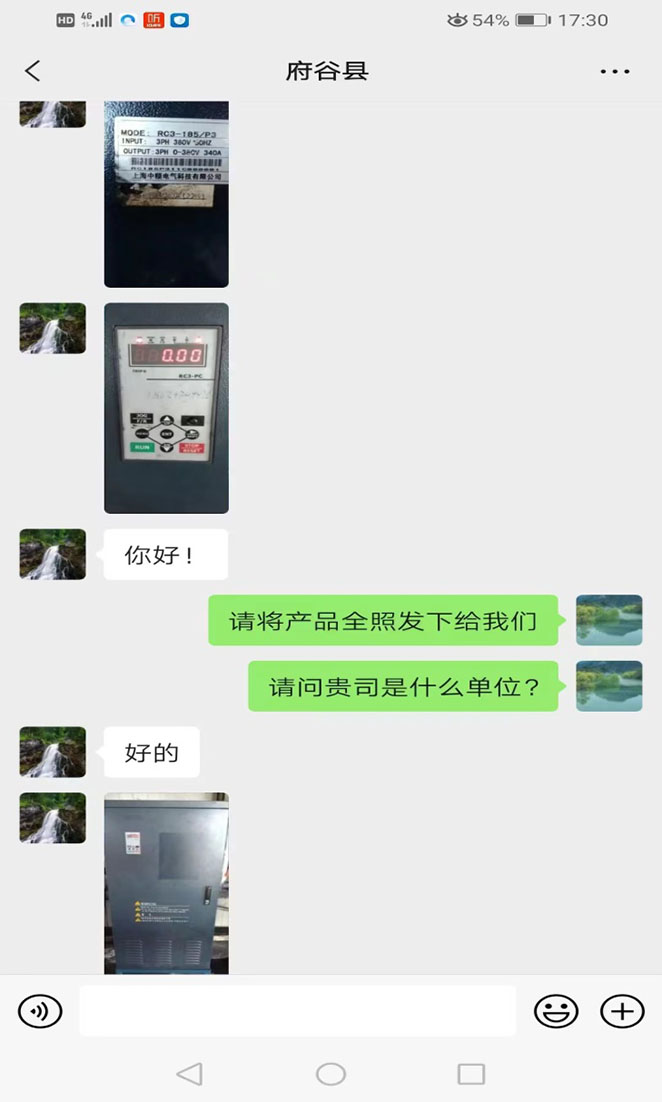Screen dimensions: 662x1102
Task: Focus the message text field
Action: (297, 1011)
